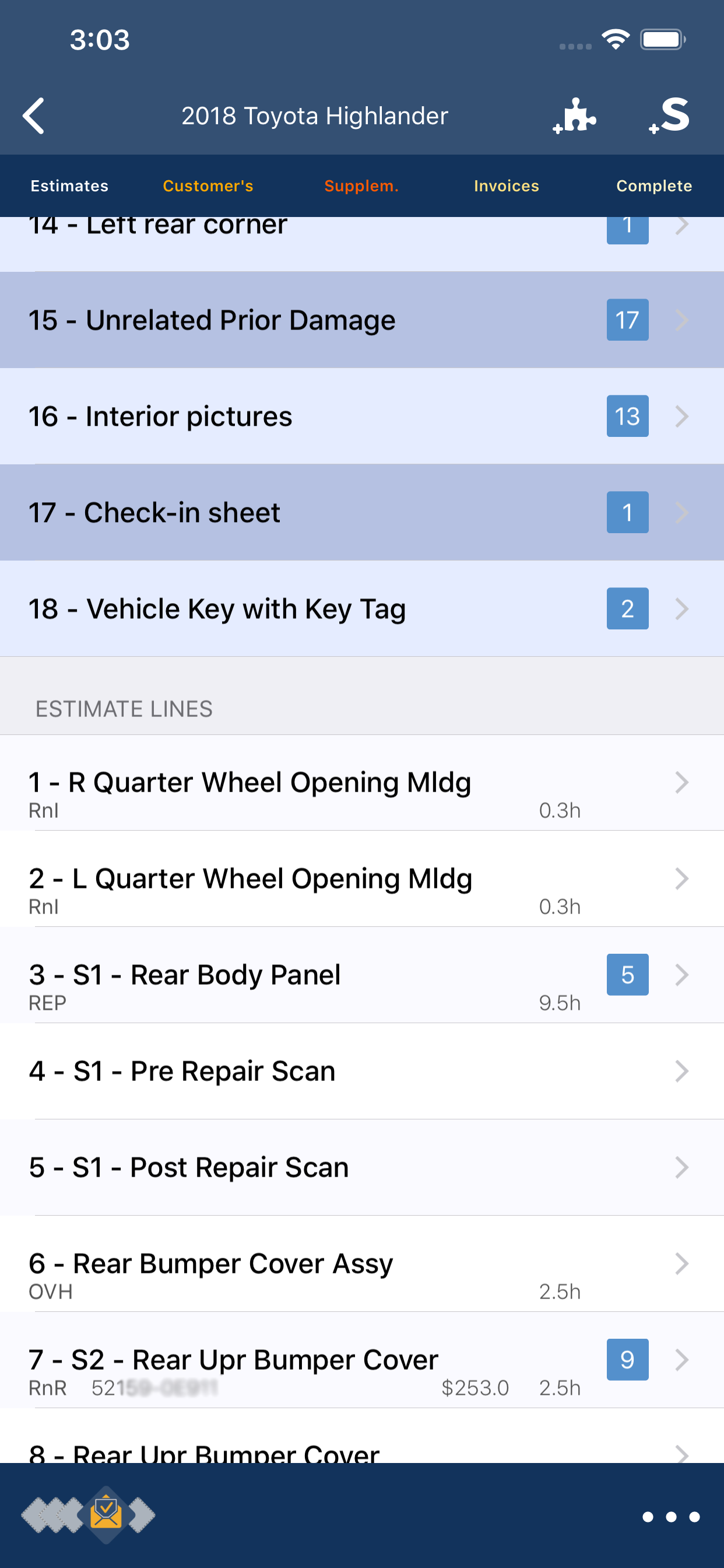Switch to the Estimates tab

[69, 185]
